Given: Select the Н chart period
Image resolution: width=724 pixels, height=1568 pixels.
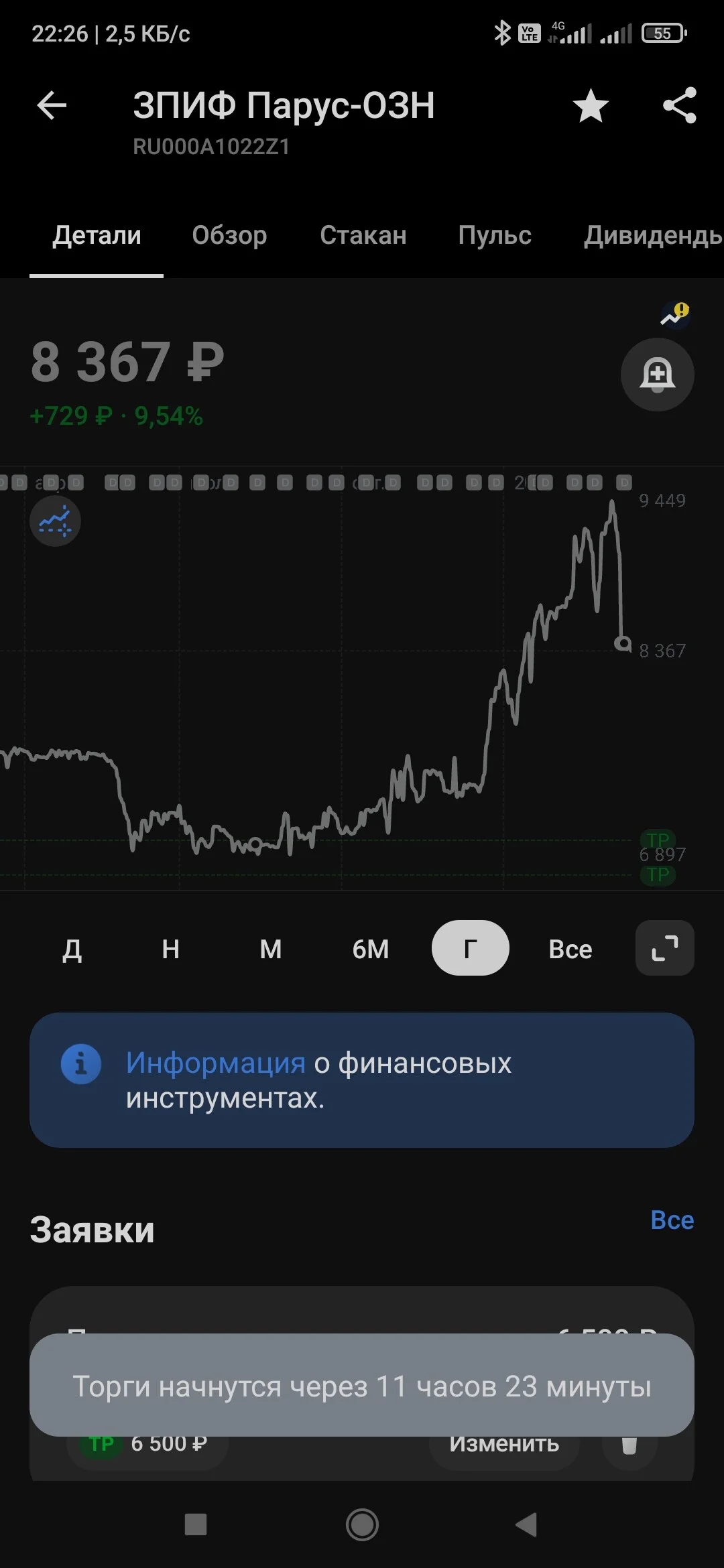Looking at the screenshot, I should point(171,949).
